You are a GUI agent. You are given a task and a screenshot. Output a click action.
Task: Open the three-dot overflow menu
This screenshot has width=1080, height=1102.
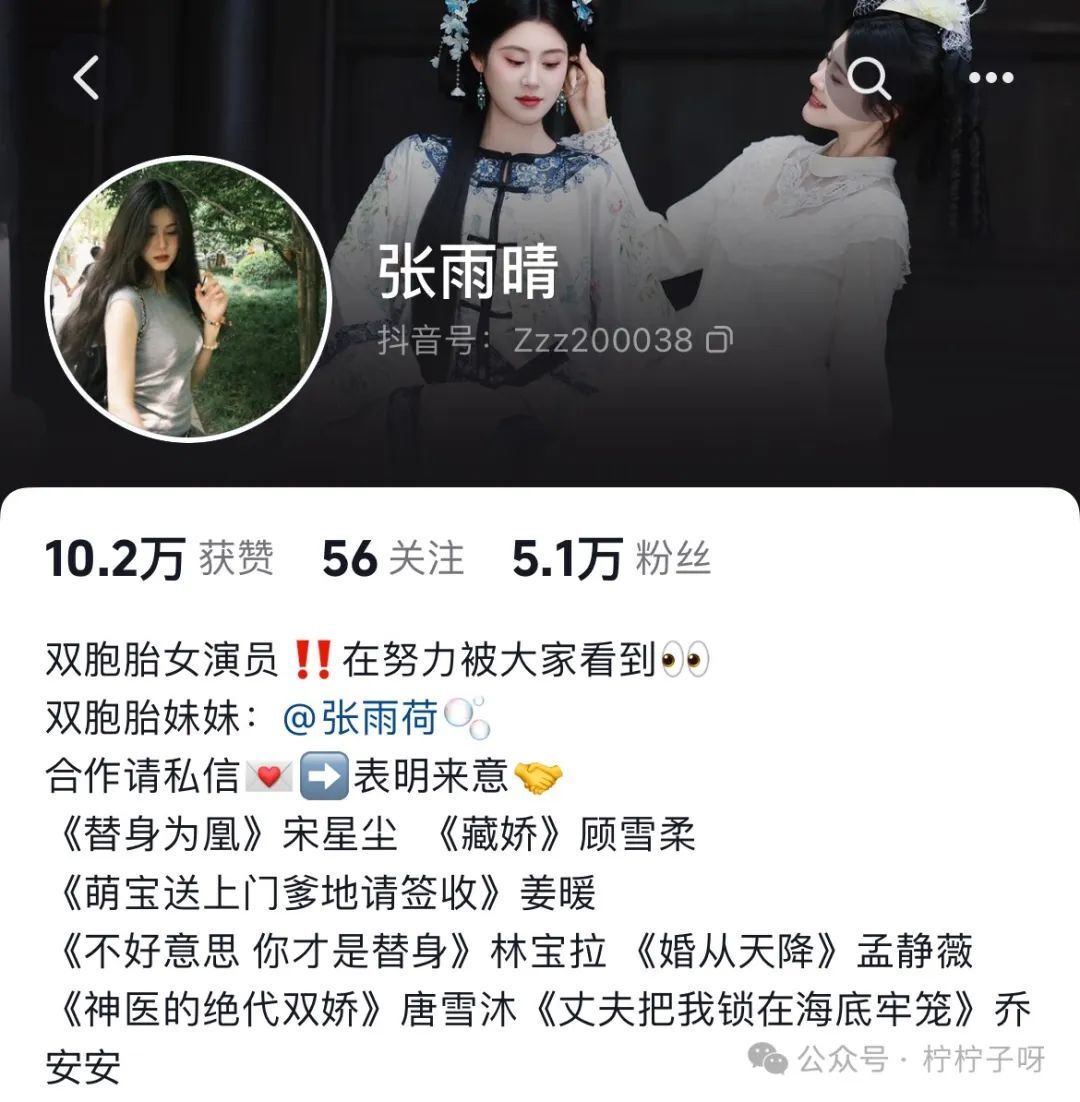[991, 77]
